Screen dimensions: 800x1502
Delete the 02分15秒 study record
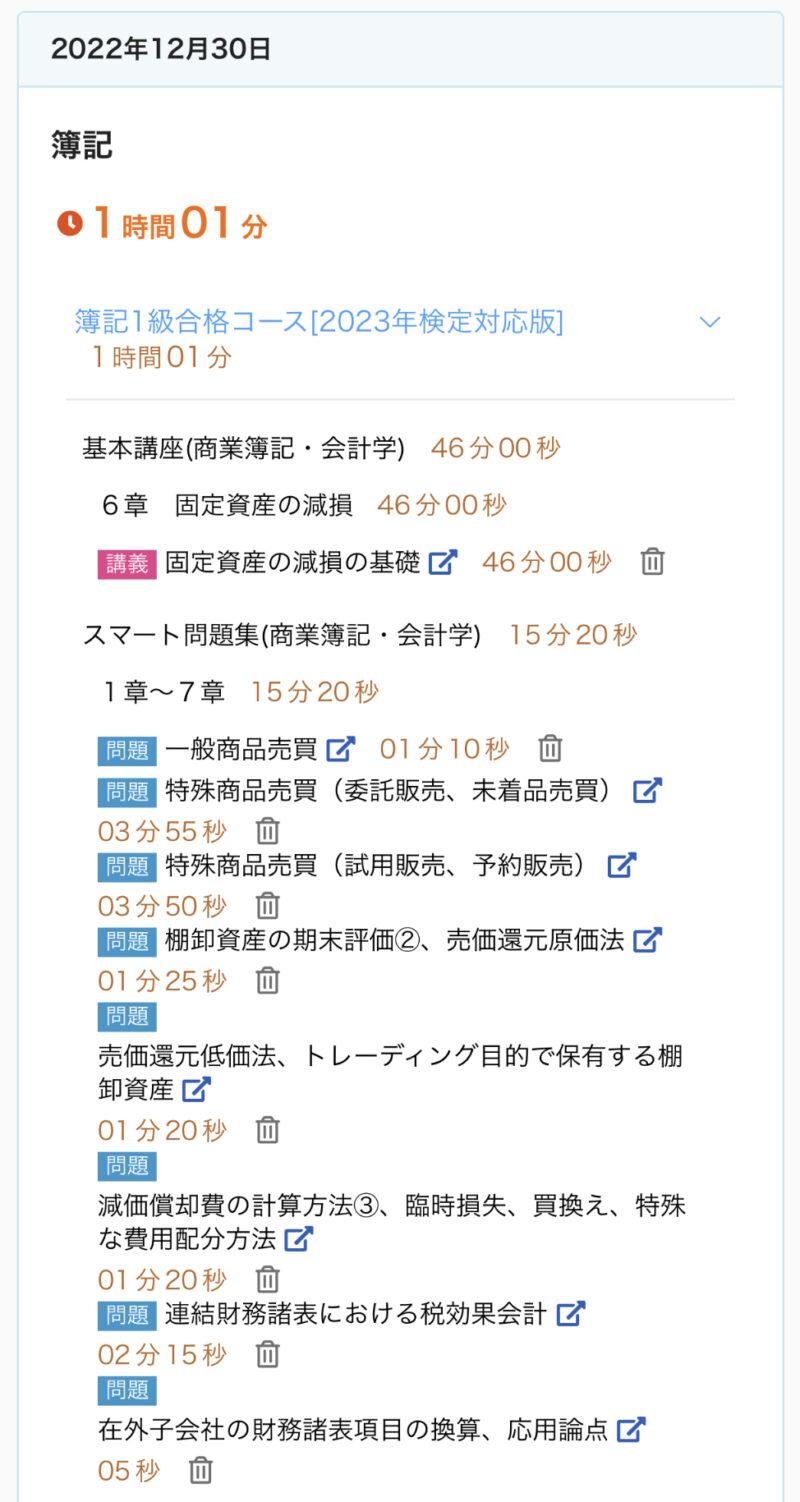(267, 1355)
